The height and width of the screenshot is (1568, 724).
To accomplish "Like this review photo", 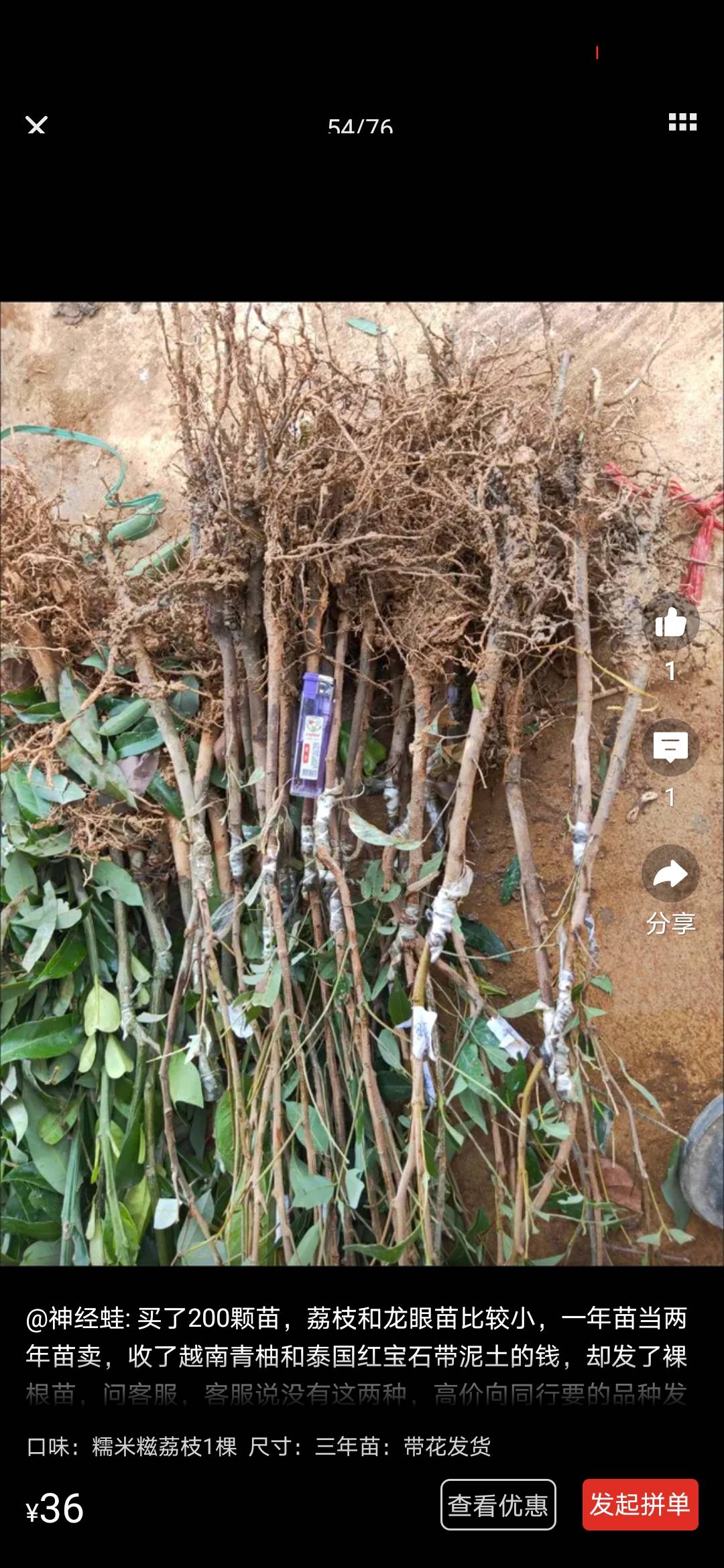I will [x=670, y=623].
